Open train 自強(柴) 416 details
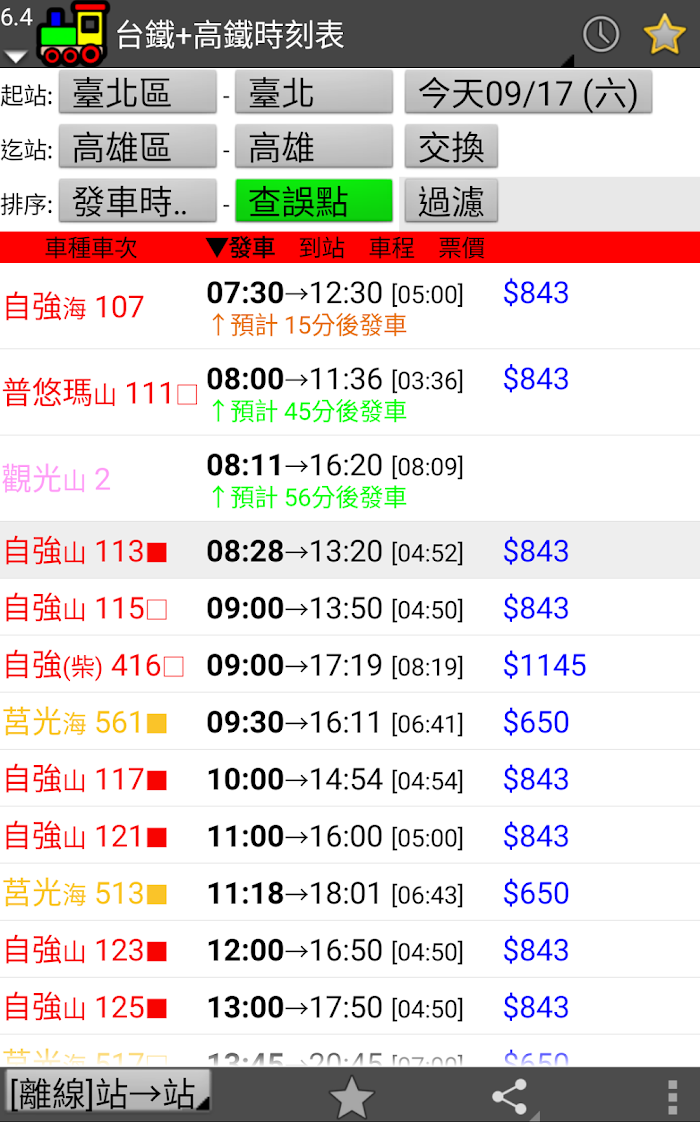This screenshot has width=700, height=1122. 350,664
